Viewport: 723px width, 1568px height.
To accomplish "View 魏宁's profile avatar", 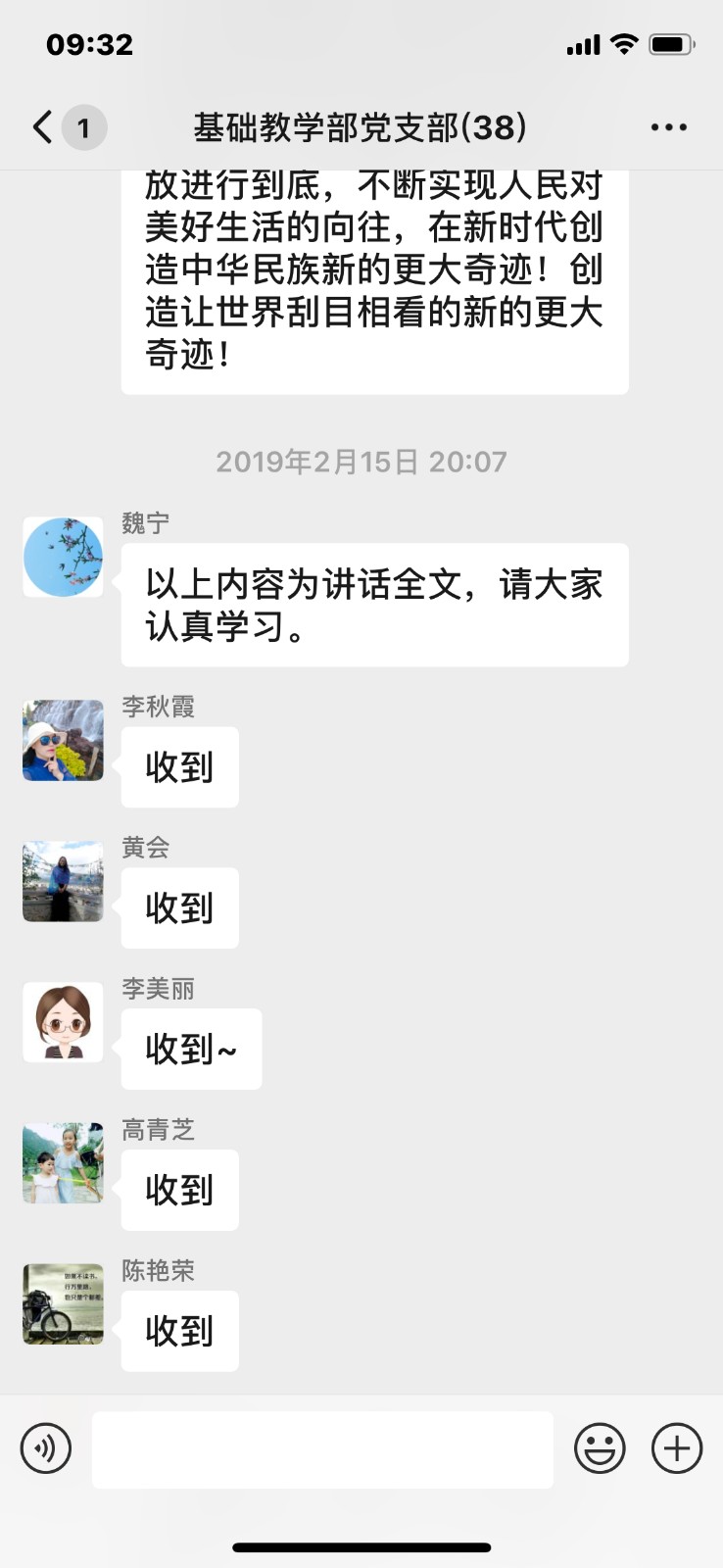I will tap(63, 558).
